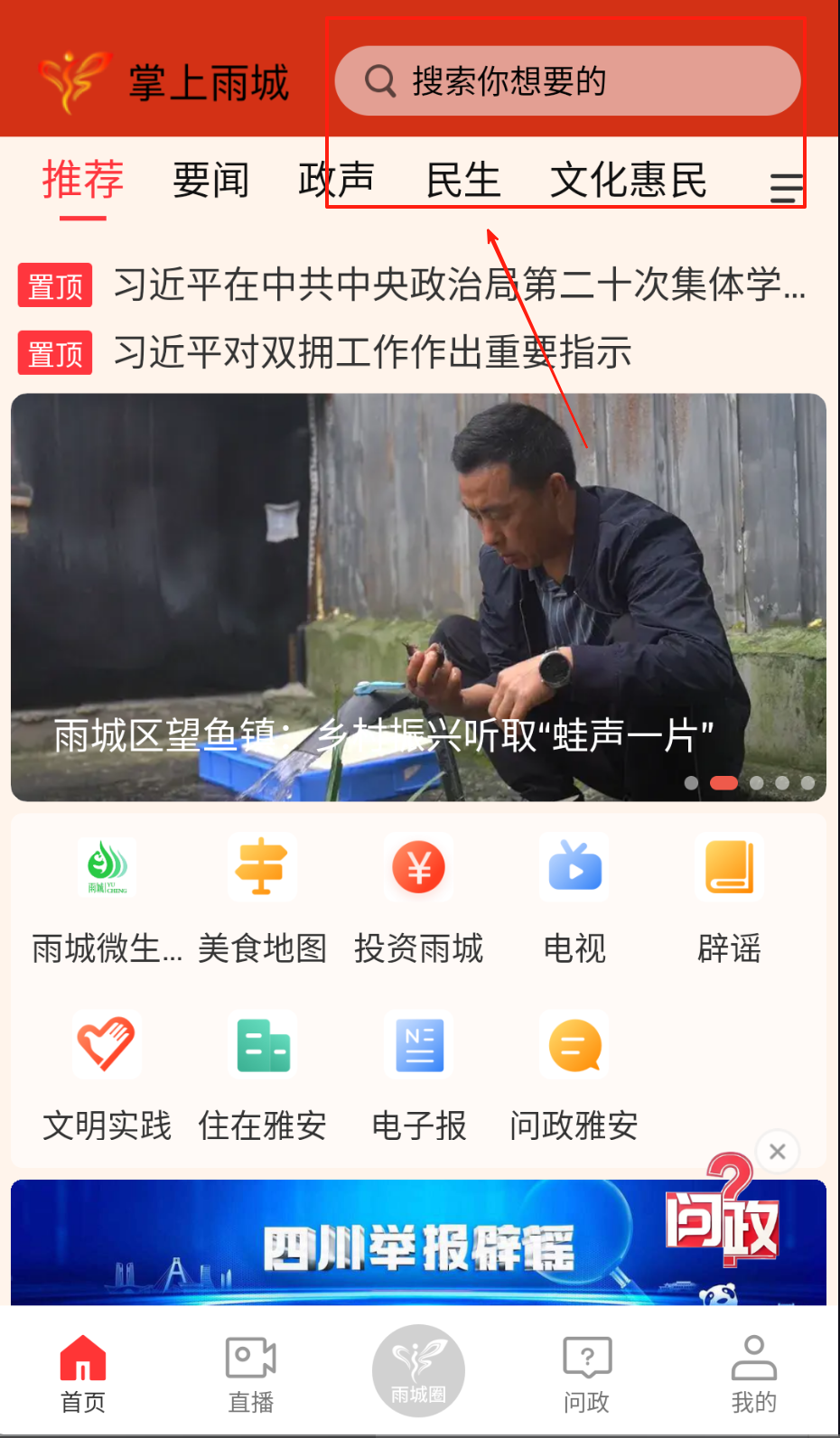Viewport: 840px width, 1438px height.
Task: Open 雨城微生活 shortcut
Action: coord(107,899)
